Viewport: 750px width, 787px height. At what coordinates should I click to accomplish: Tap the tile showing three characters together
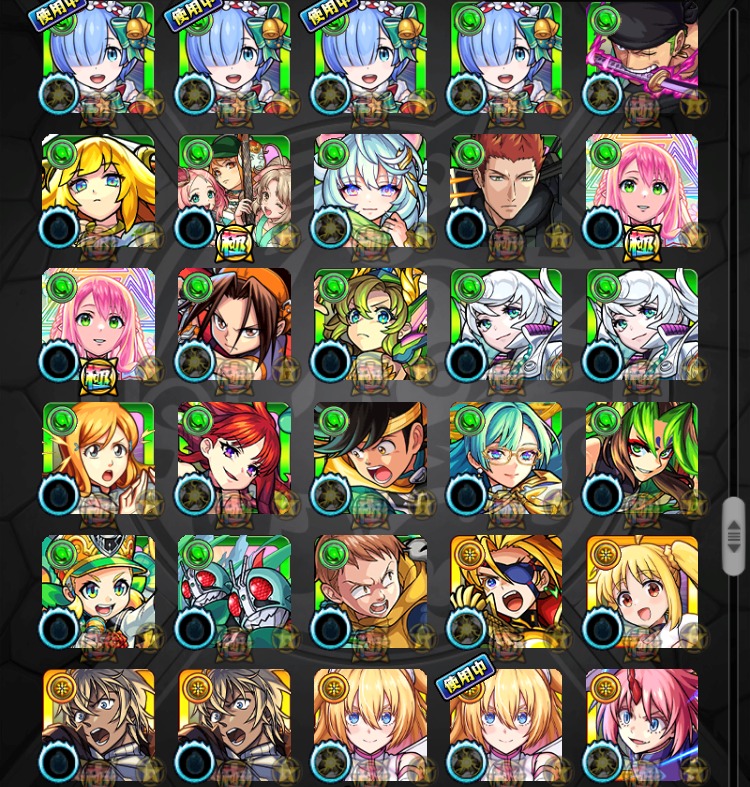[234, 191]
